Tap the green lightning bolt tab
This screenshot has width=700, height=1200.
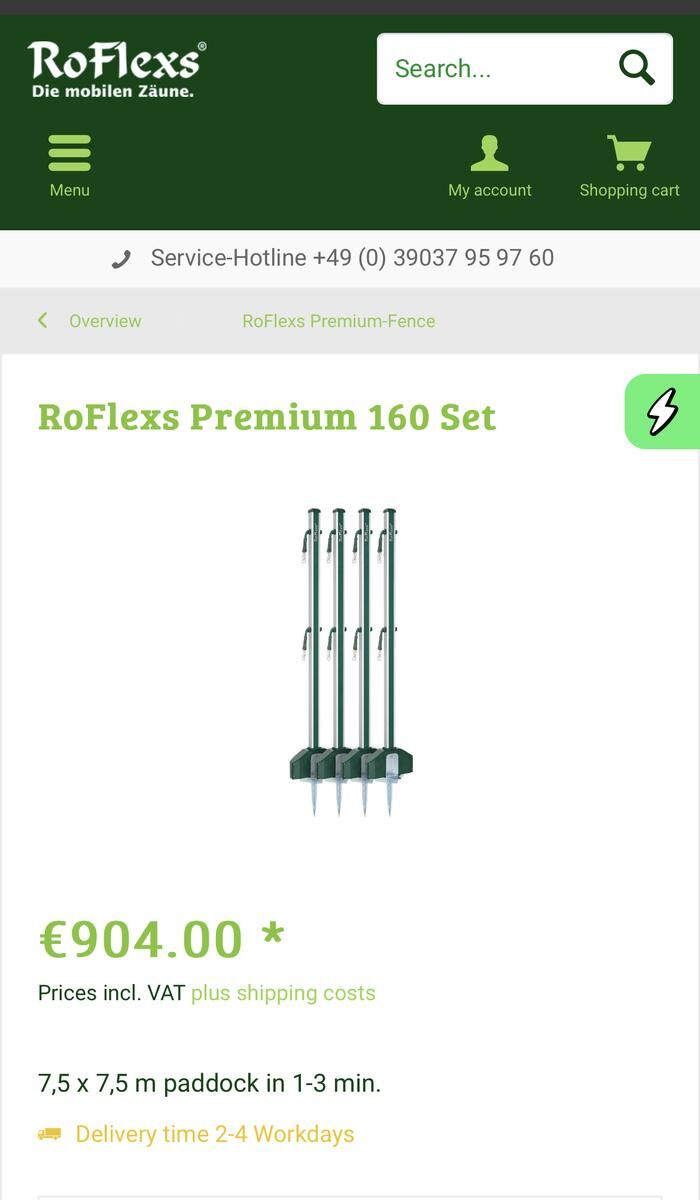pyautogui.click(x=662, y=411)
